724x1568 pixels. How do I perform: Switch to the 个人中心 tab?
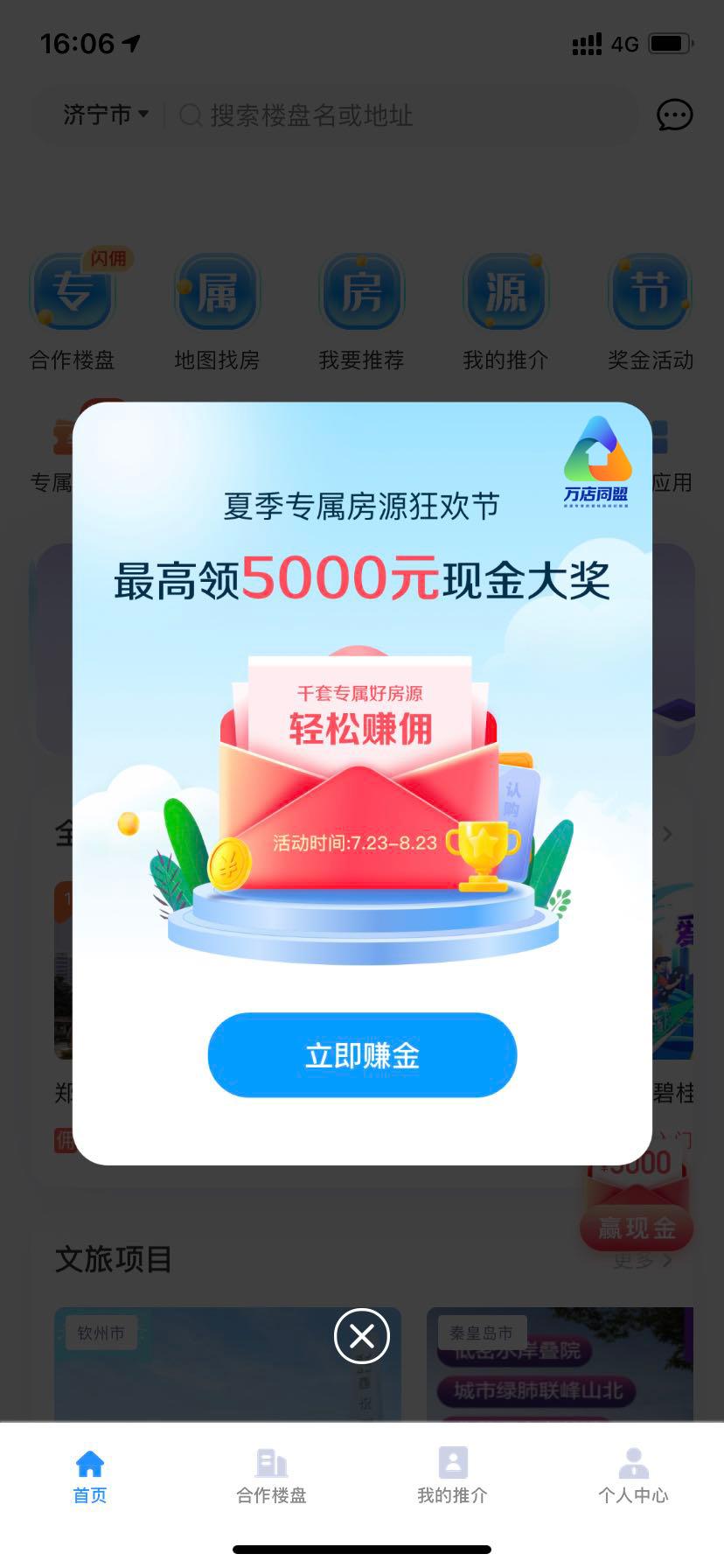click(x=633, y=1477)
